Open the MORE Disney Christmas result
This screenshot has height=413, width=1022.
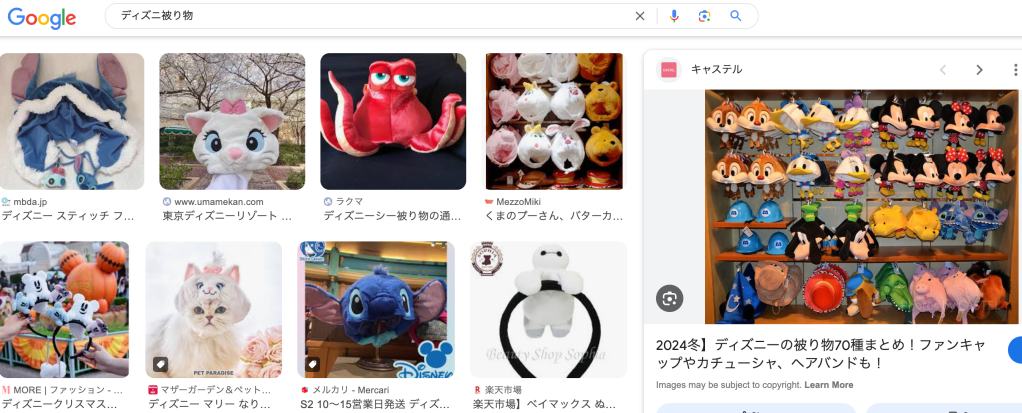[x=65, y=309]
